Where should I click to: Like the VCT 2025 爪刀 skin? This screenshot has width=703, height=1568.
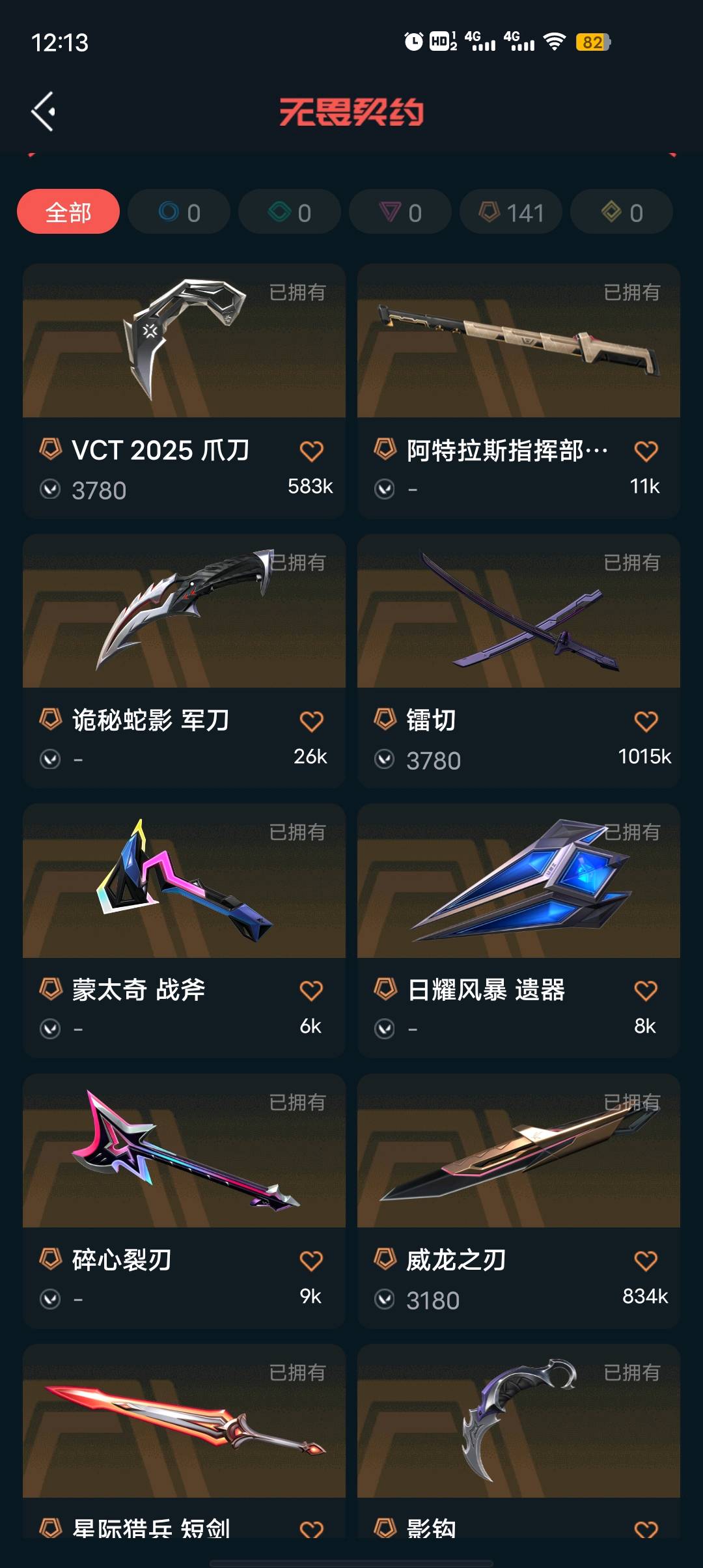tap(311, 451)
